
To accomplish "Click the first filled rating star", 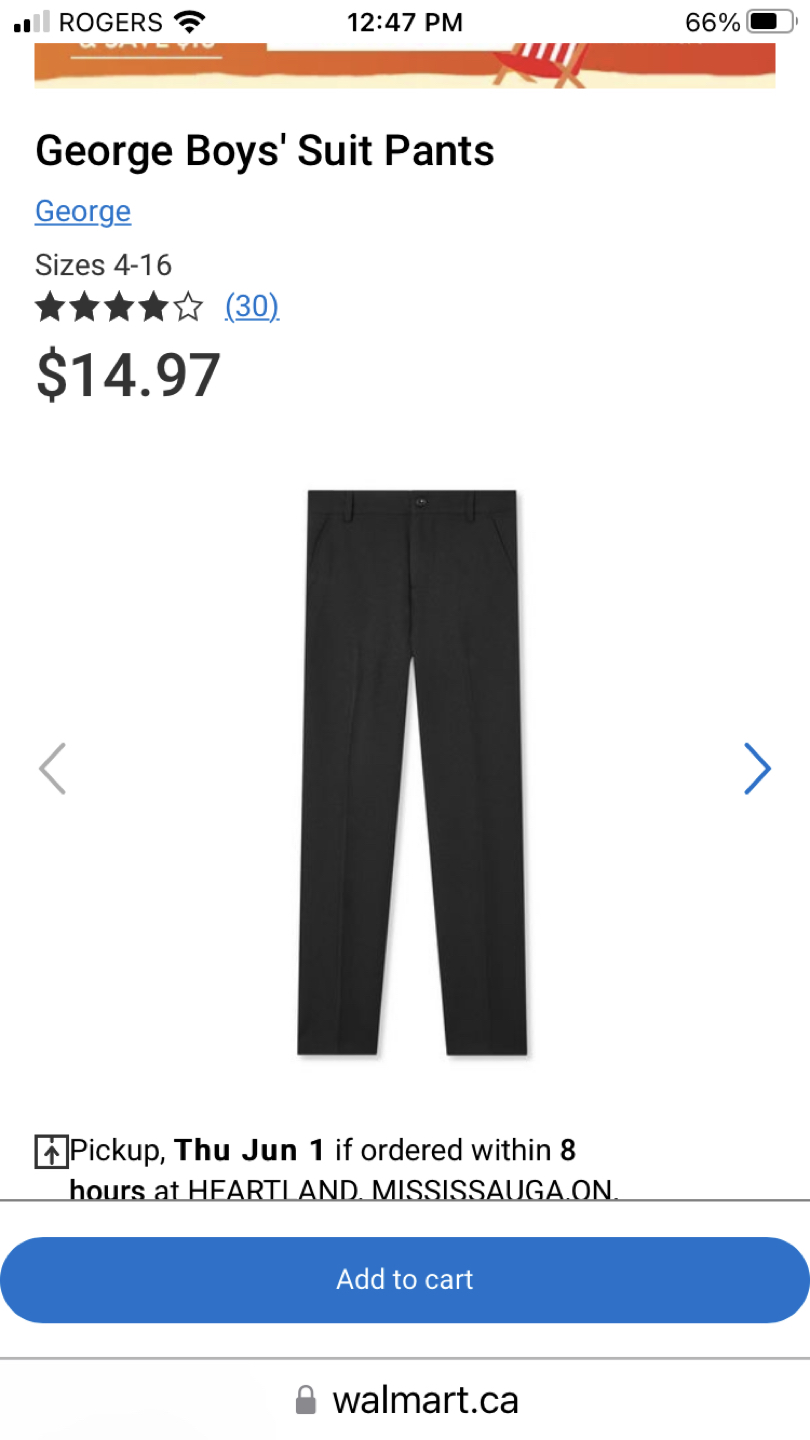I will (48, 306).
